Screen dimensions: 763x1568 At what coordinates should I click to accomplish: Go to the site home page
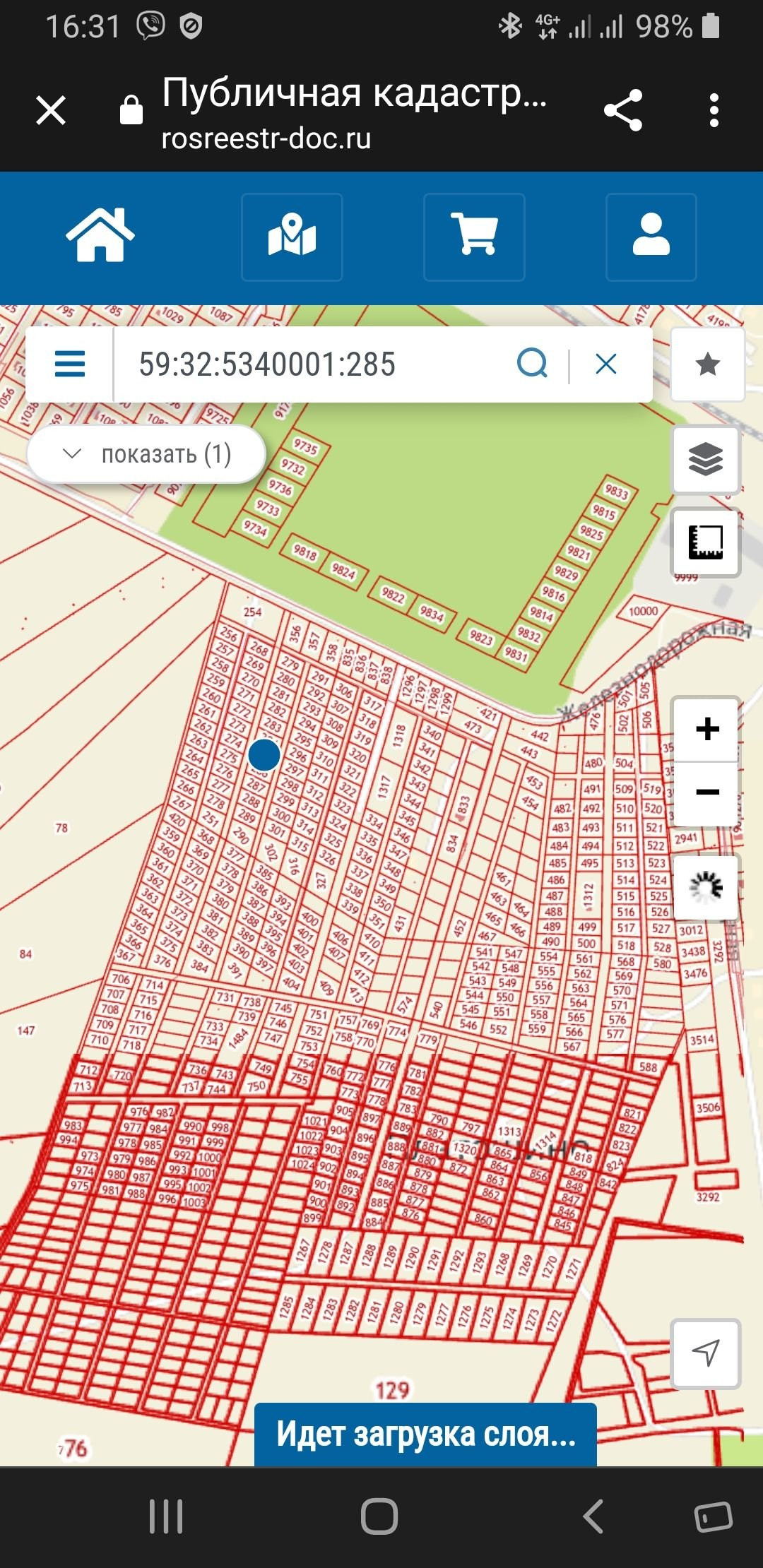click(x=100, y=236)
